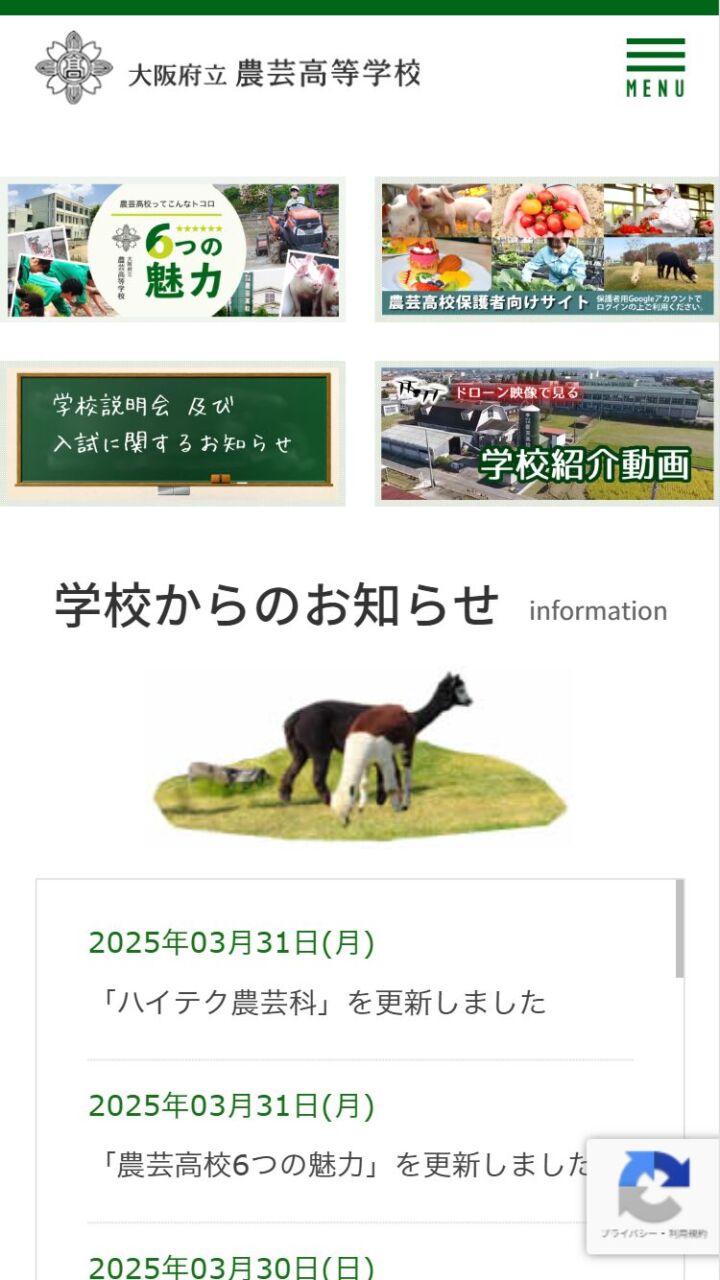This screenshot has height=1280, width=720.
Task: Watch the 学校紹介動画 drone video
Action: pyautogui.click(x=546, y=433)
